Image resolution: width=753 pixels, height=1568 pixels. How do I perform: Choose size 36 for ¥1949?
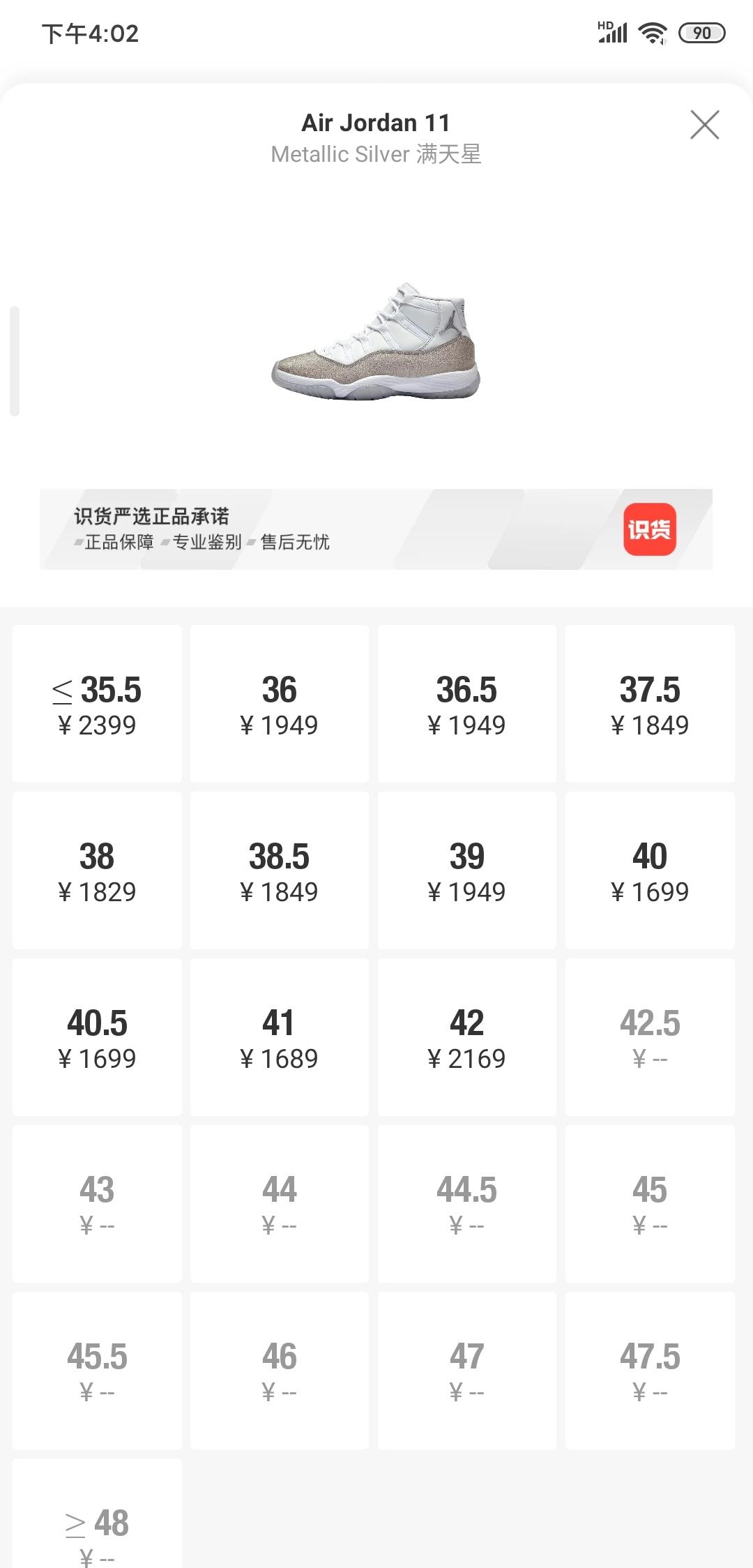279,704
